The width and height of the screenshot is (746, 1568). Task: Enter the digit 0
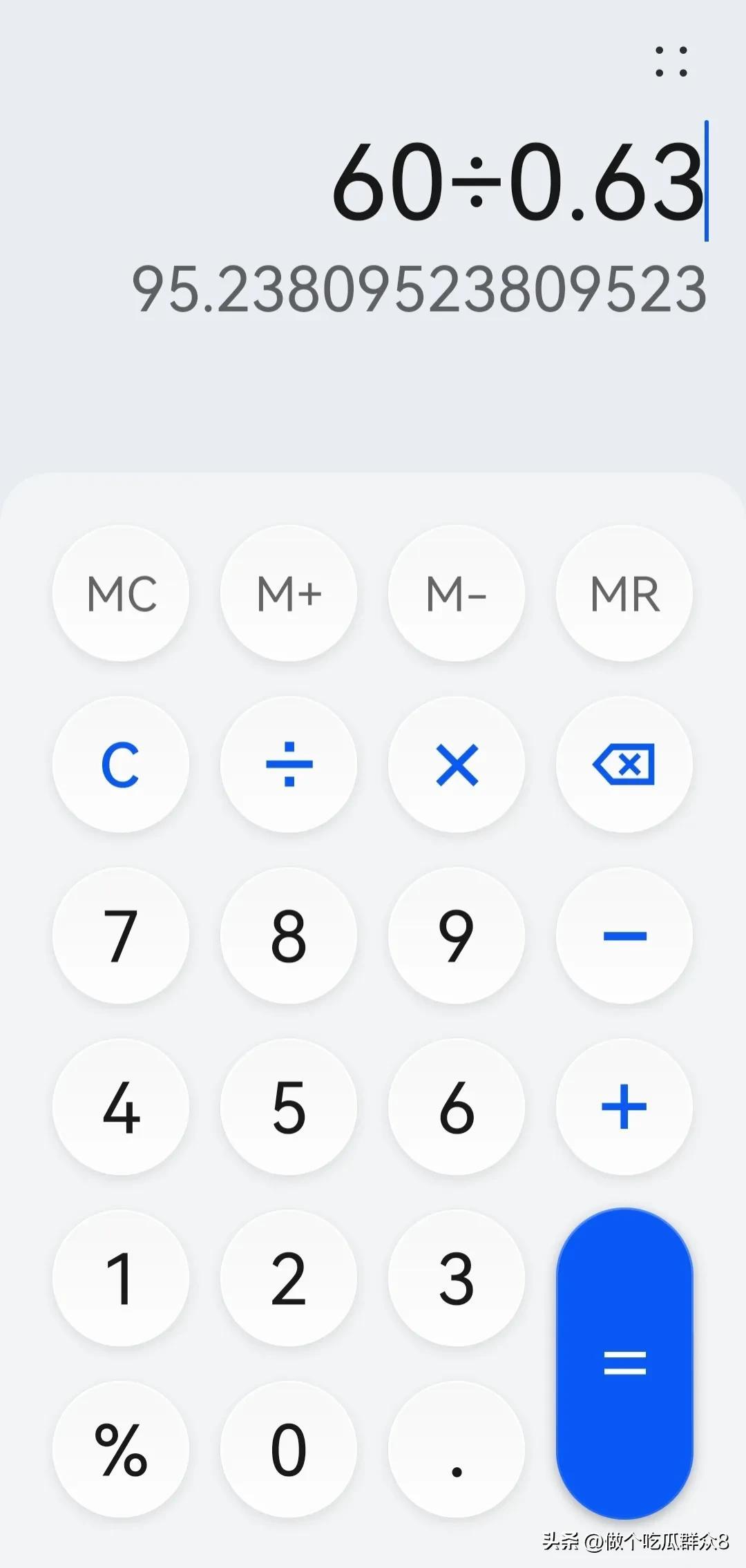click(289, 1450)
